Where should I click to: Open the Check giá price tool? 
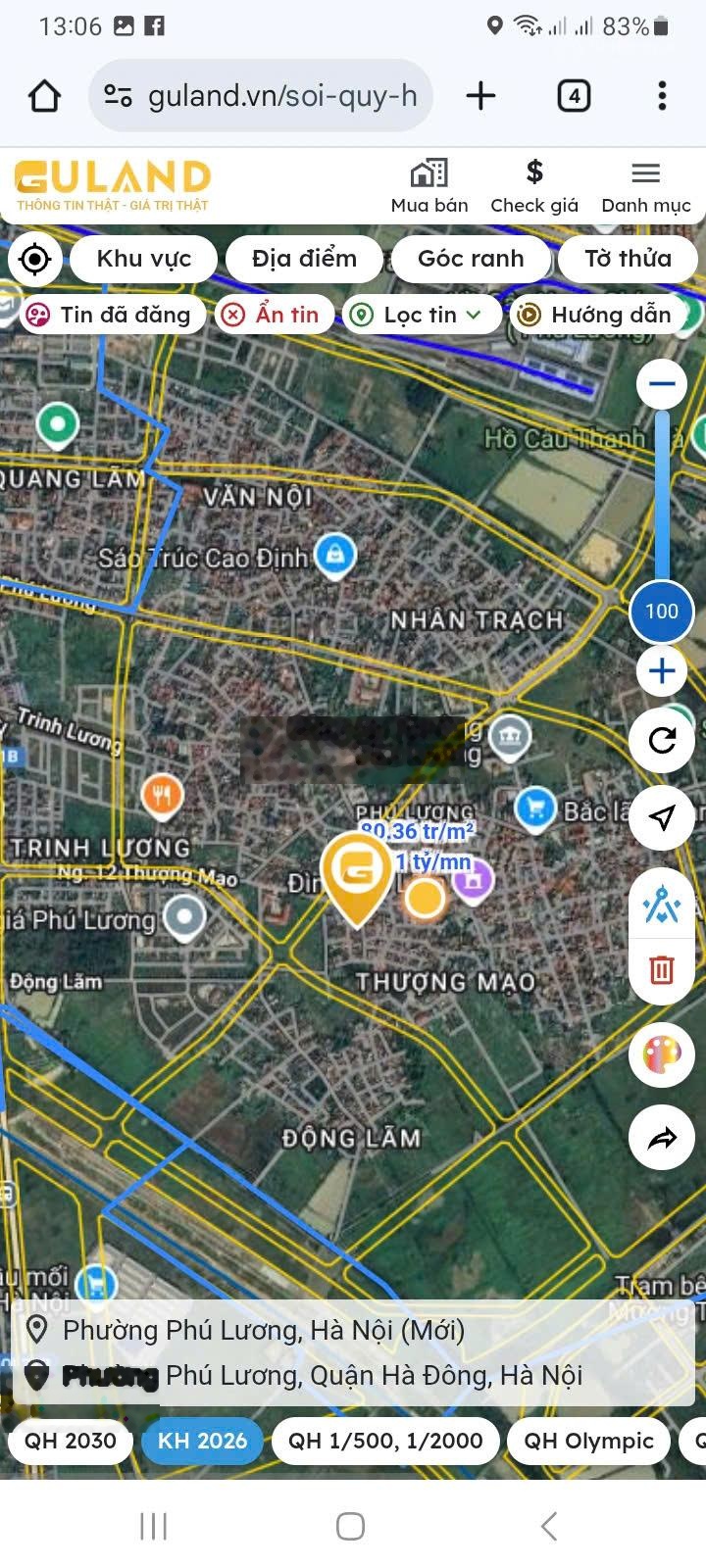(x=534, y=186)
